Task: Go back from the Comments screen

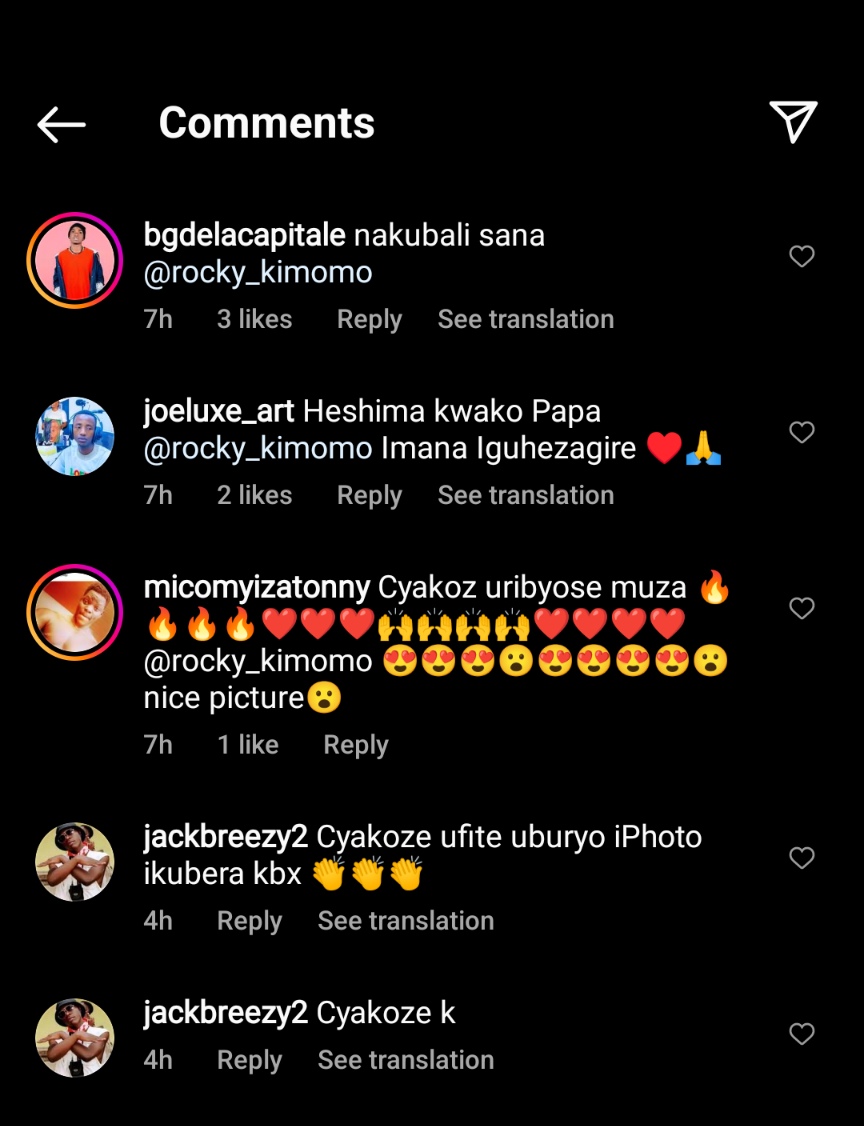Action: 61,124
